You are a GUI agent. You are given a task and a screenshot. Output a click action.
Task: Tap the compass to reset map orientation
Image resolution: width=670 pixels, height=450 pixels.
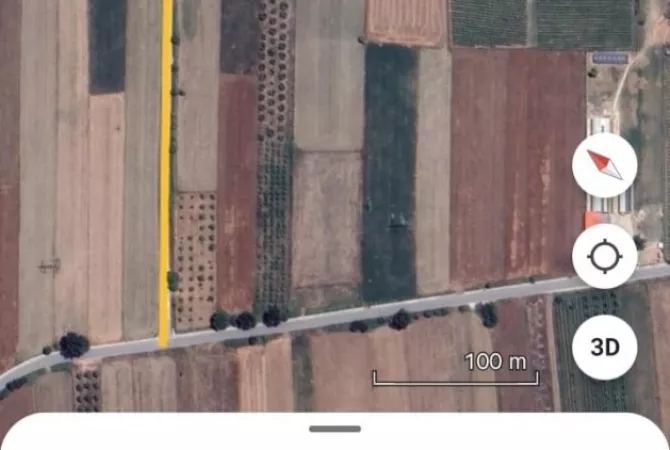604,165
